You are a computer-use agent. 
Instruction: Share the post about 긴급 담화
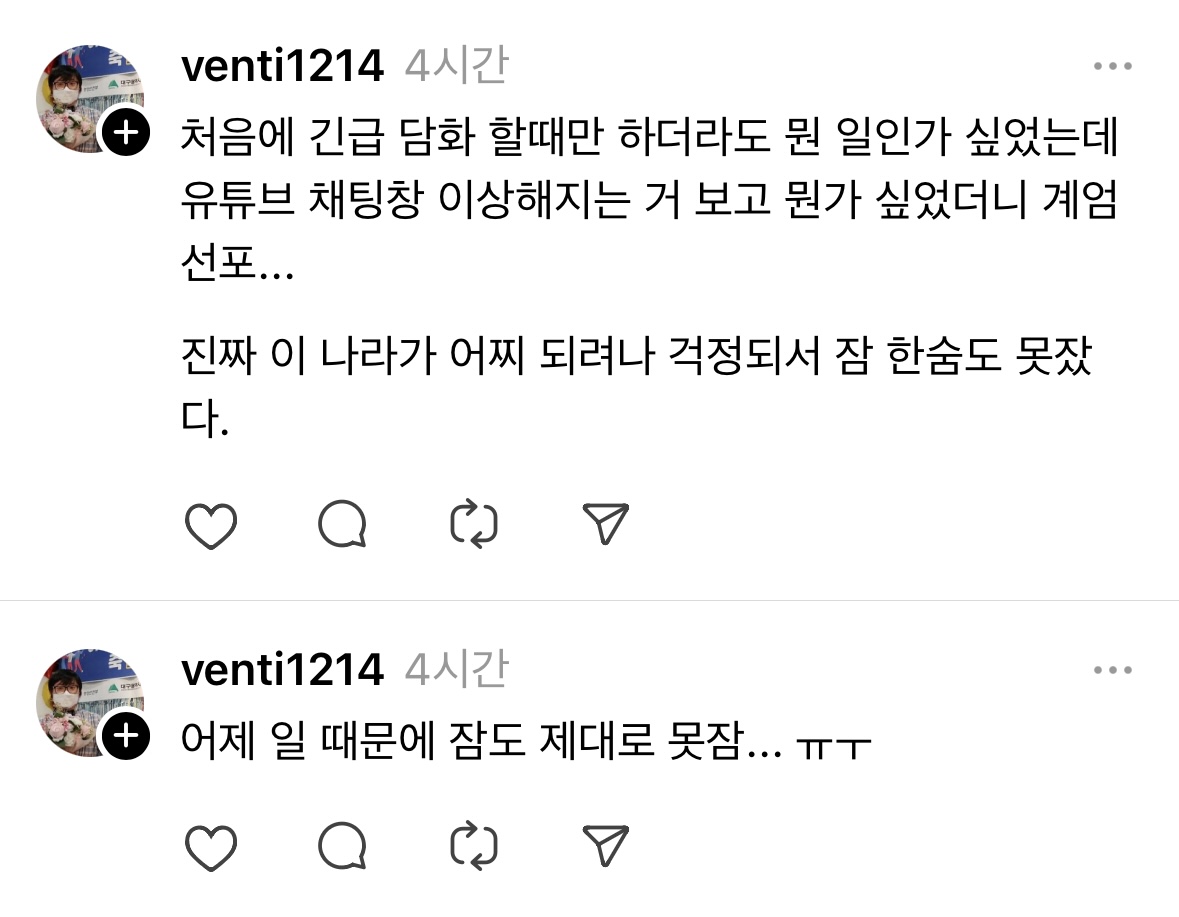(x=605, y=524)
